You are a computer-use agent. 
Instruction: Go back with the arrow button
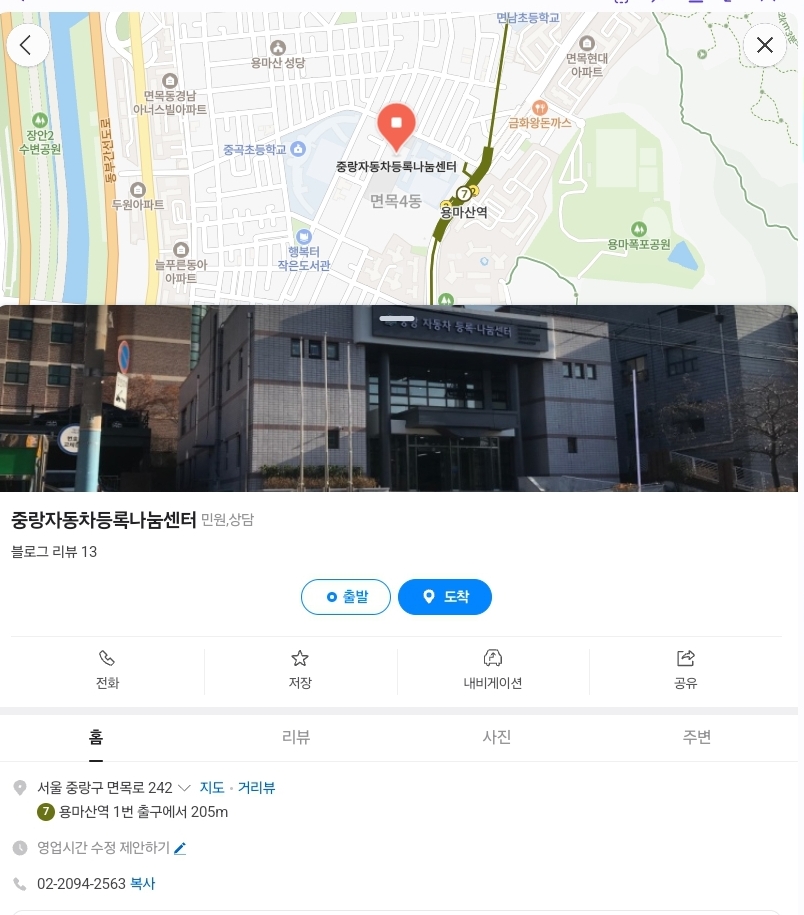tap(27, 45)
